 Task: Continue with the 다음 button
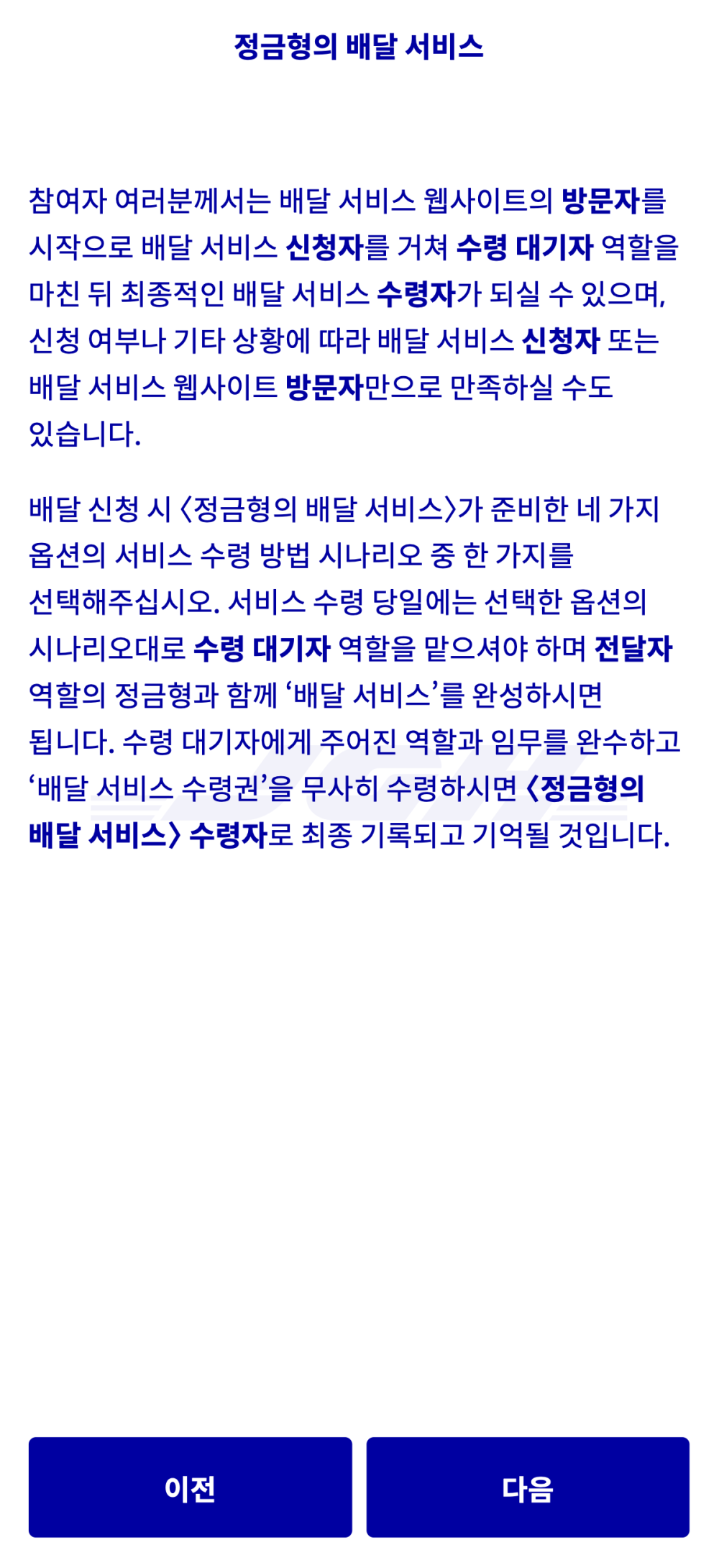(528, 1487)
